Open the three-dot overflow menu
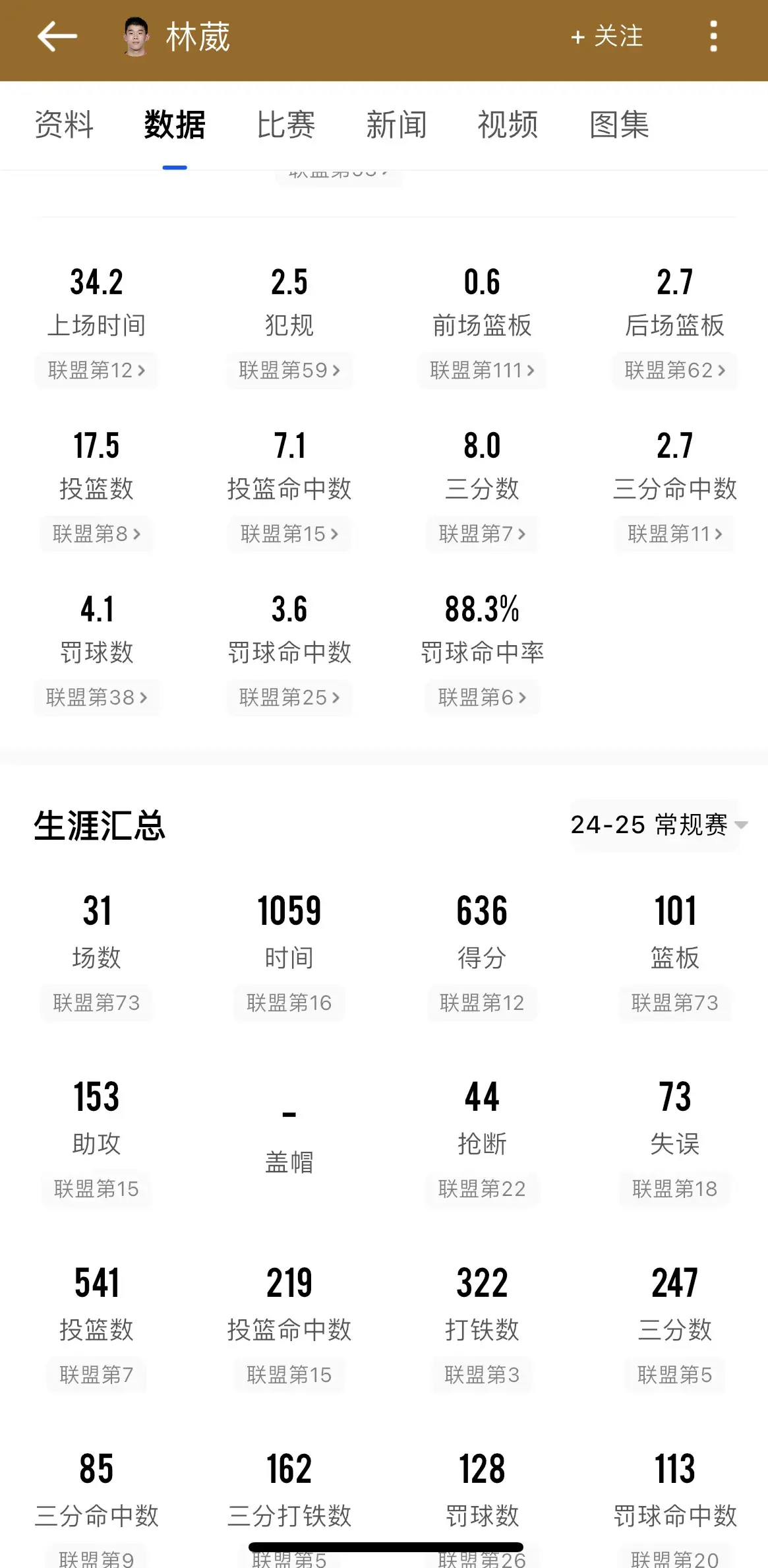768x1568 pixels. pos(713,37)
